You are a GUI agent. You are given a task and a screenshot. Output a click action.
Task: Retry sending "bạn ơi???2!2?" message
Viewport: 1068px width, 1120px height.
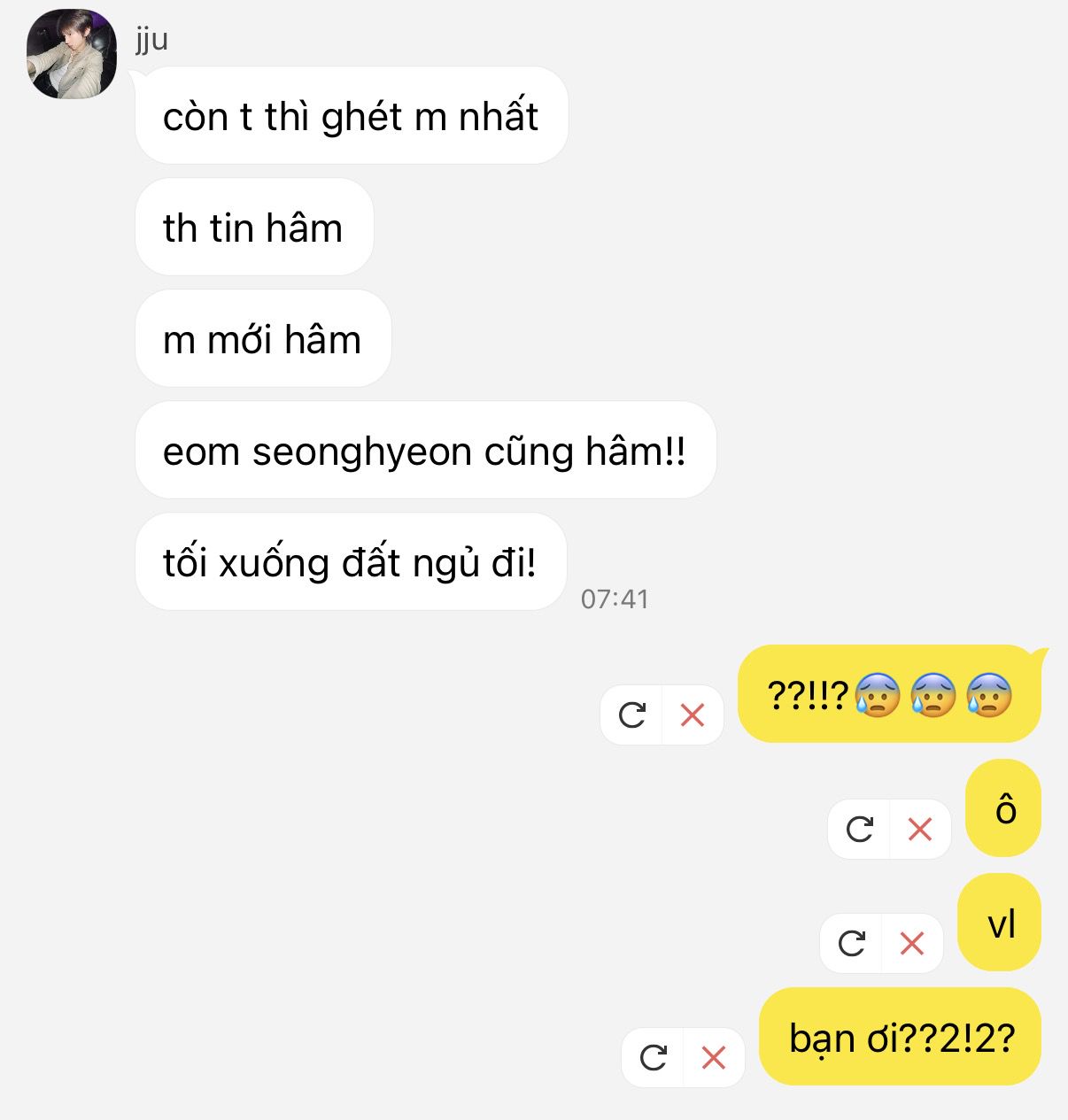point(654,1057)
